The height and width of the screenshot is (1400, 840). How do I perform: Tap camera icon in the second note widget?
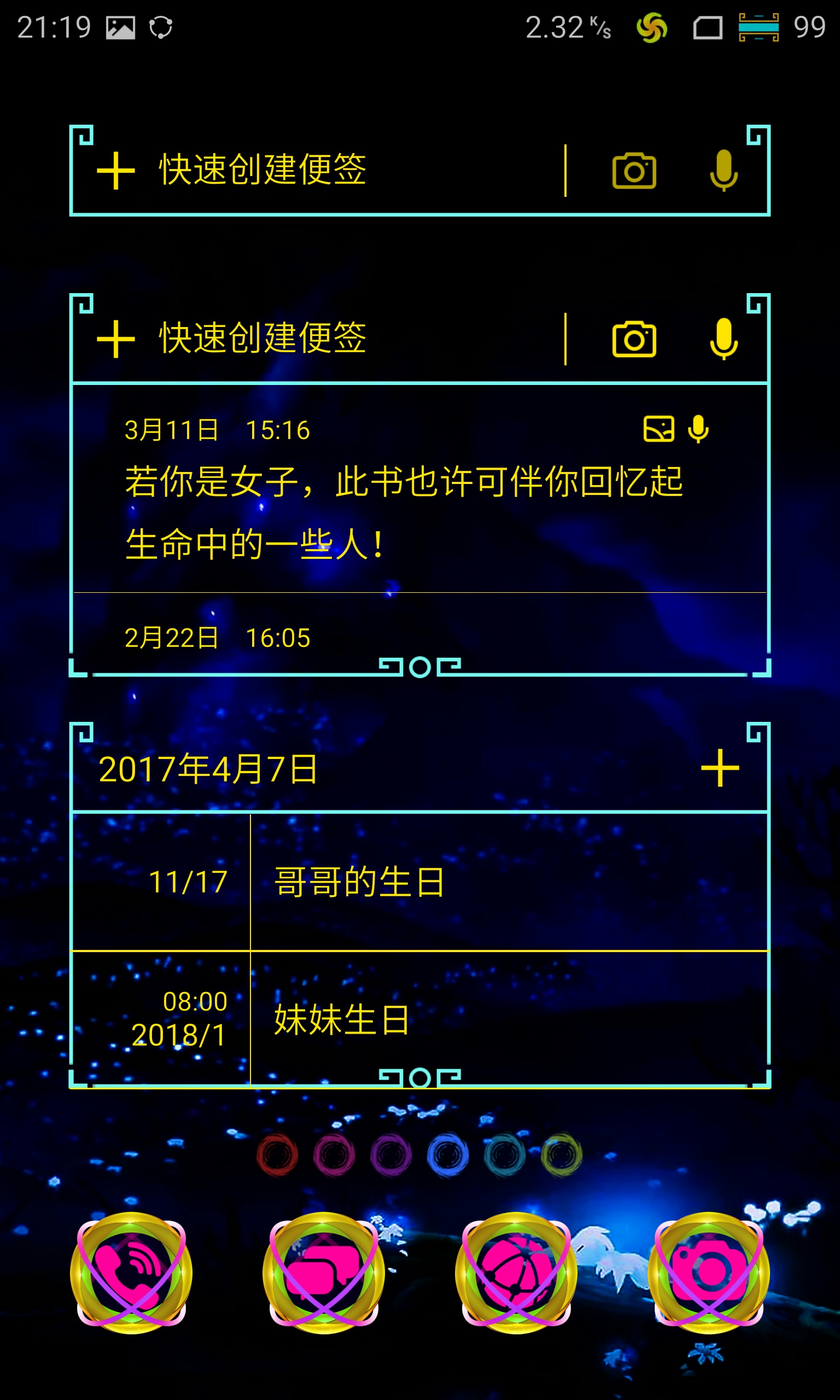[634, 339]
